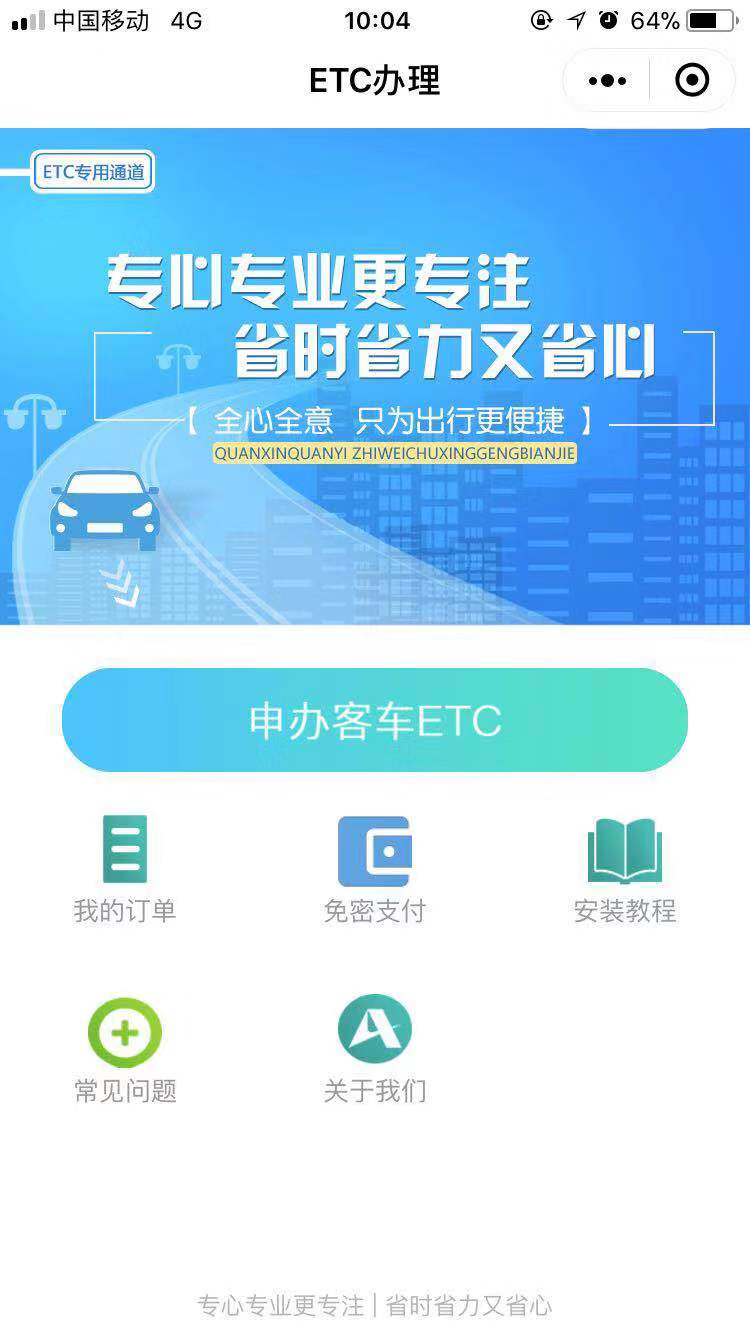Image resolution: width=750 pixels, height=1334 pixels.
Task: Open 免密支付 password-free payment
Action: [375, 868]
